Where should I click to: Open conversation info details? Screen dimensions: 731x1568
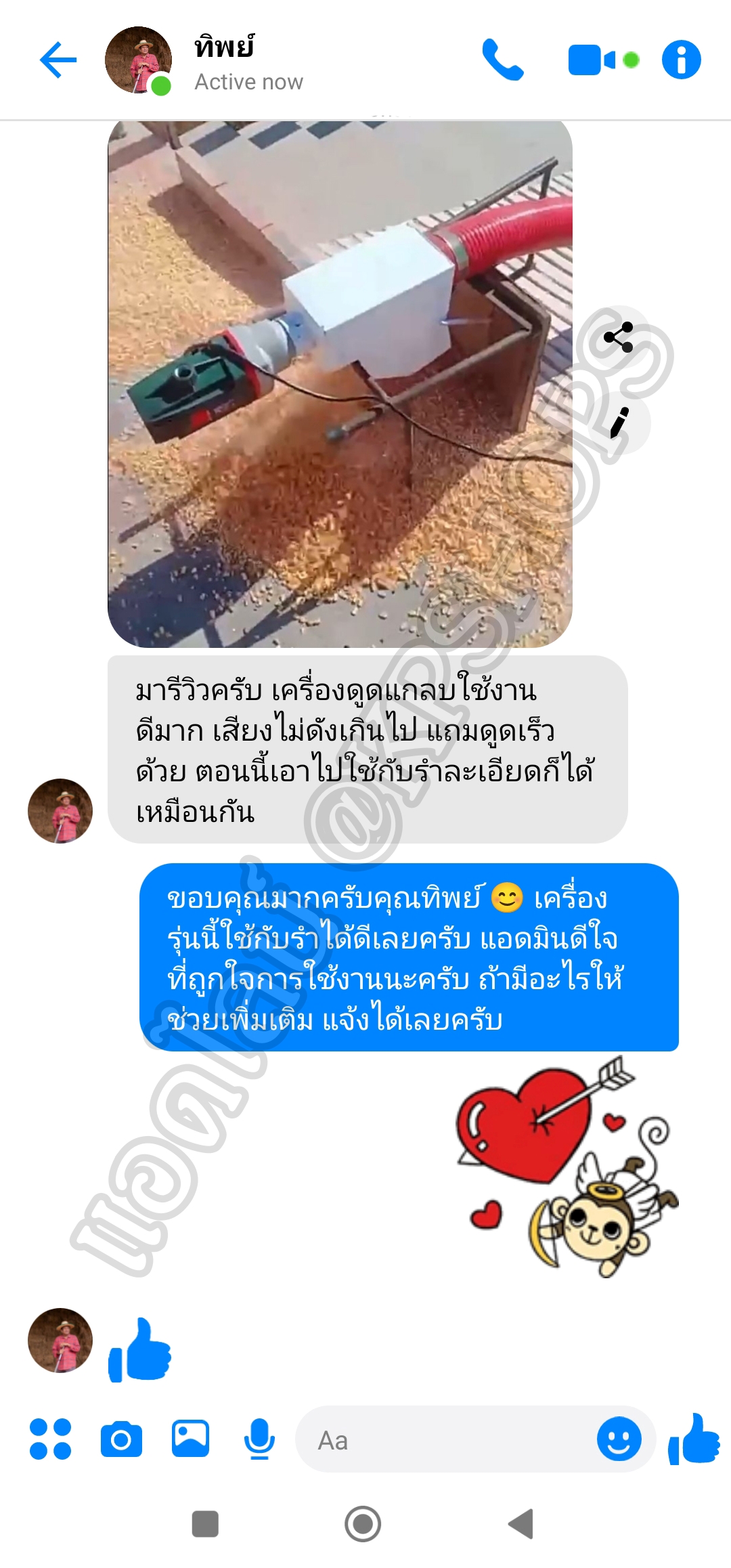click(x=681, y=60)
